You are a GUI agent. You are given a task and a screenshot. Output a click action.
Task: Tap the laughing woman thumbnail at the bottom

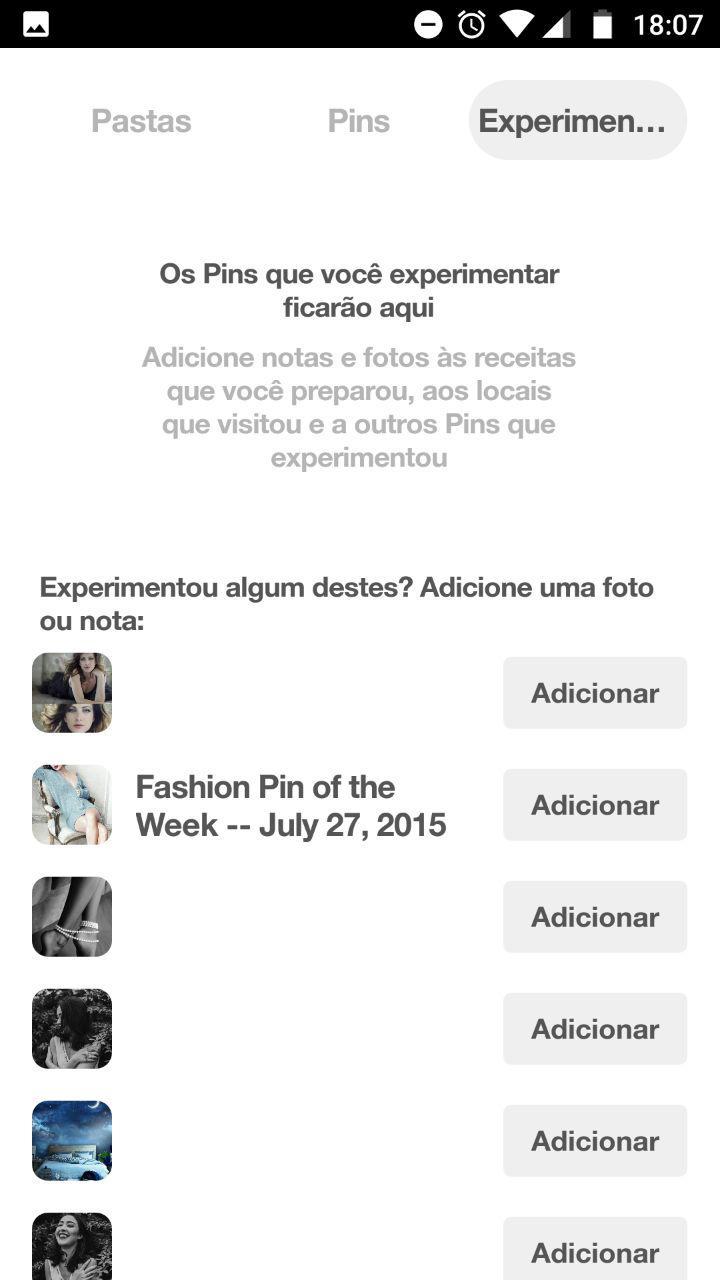(x=71, y=1245)
